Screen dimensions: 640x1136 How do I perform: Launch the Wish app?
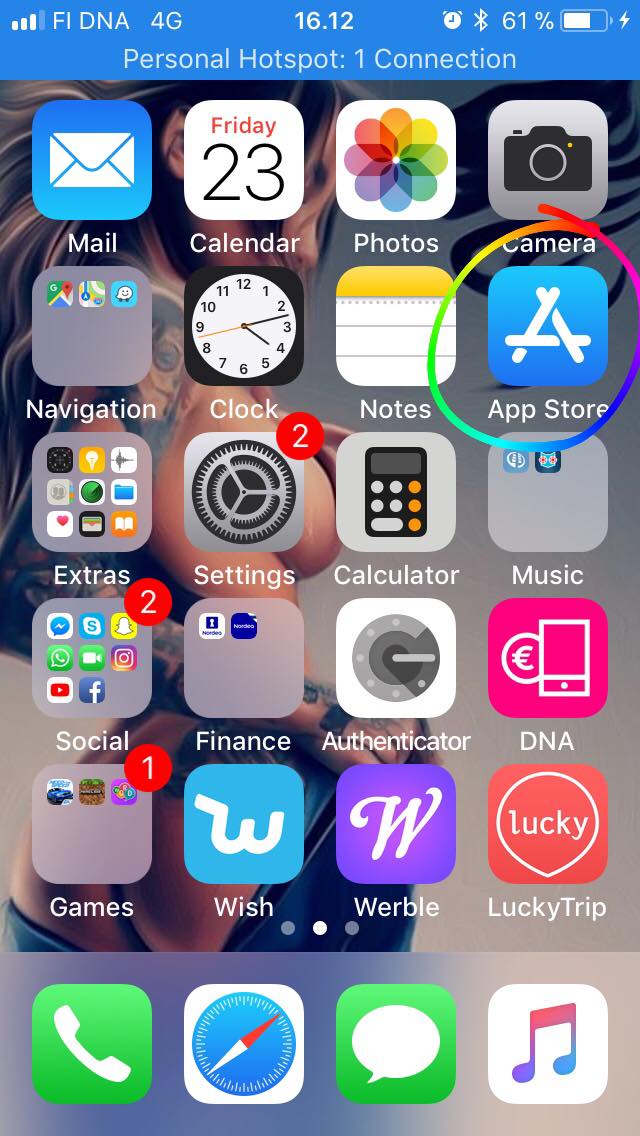click(x=244, y=824)
